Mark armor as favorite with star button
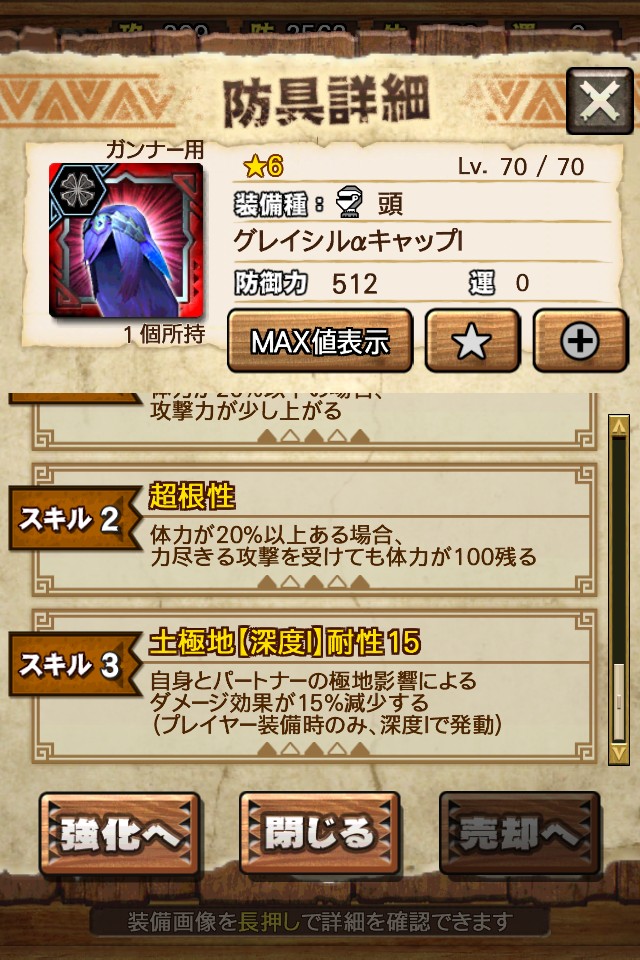This screenshot has height=960, width=640. (x=472, y=341)
